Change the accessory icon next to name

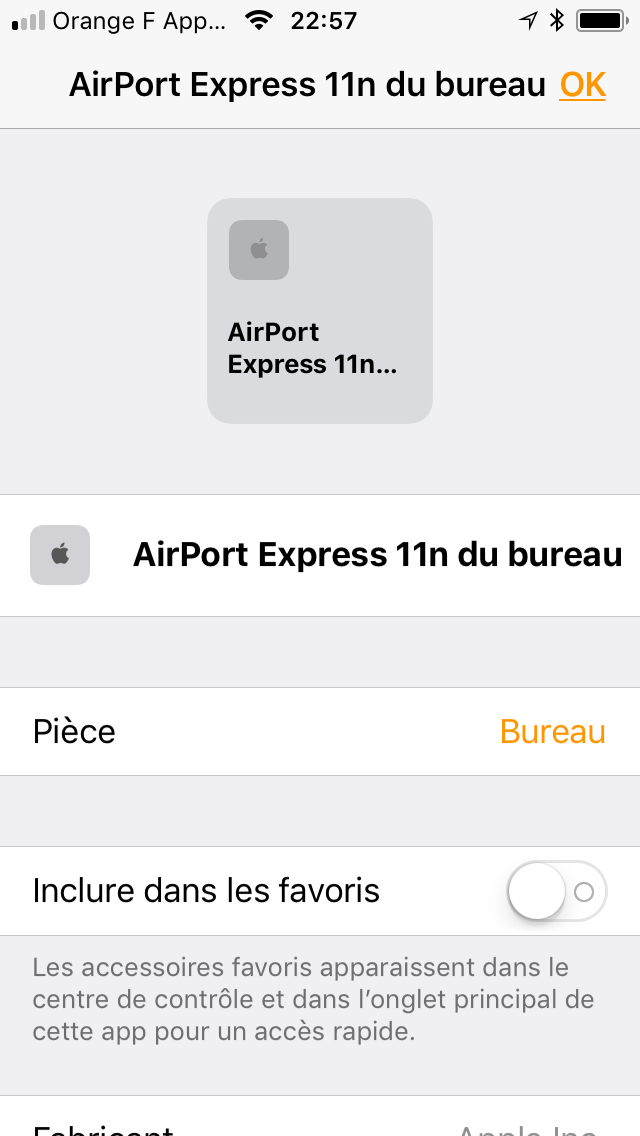[x=60, y=555]
